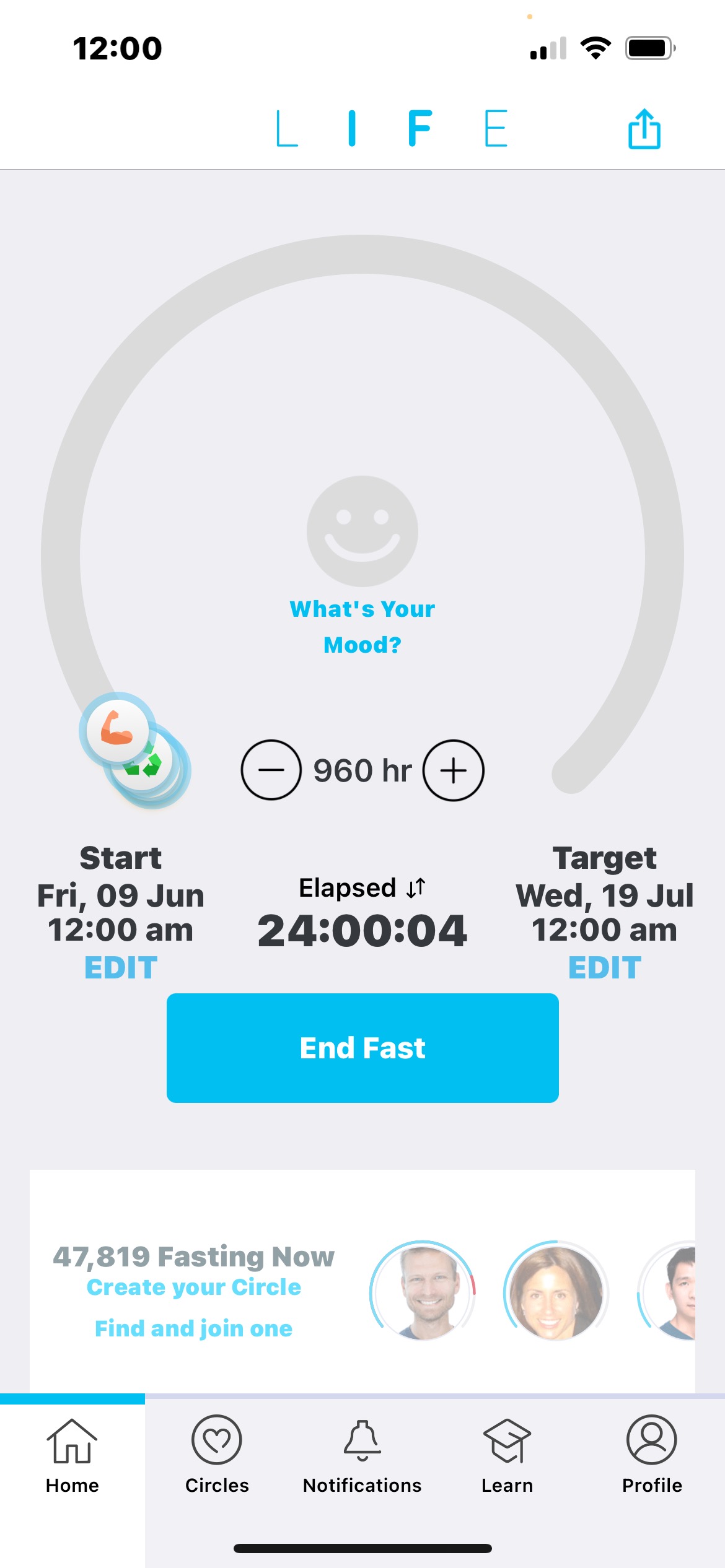Select the What's Your Mood smiley

362,531
